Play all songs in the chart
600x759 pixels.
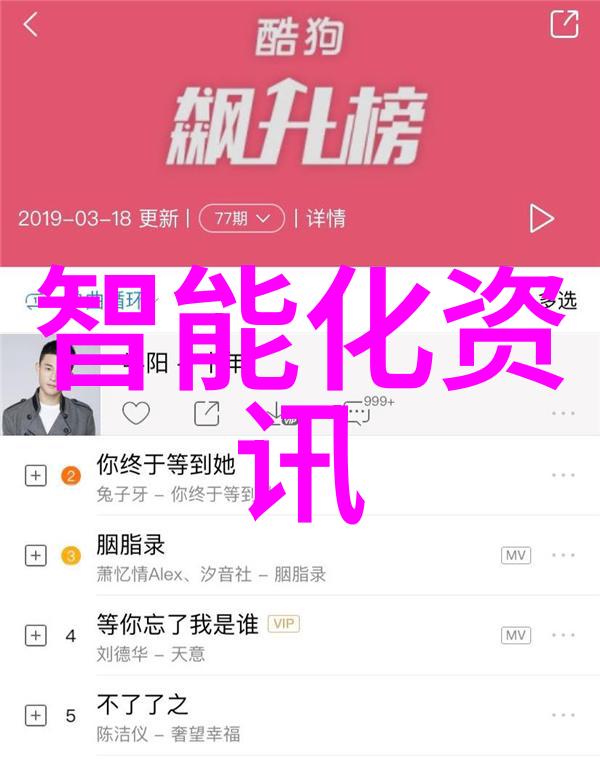540,218
